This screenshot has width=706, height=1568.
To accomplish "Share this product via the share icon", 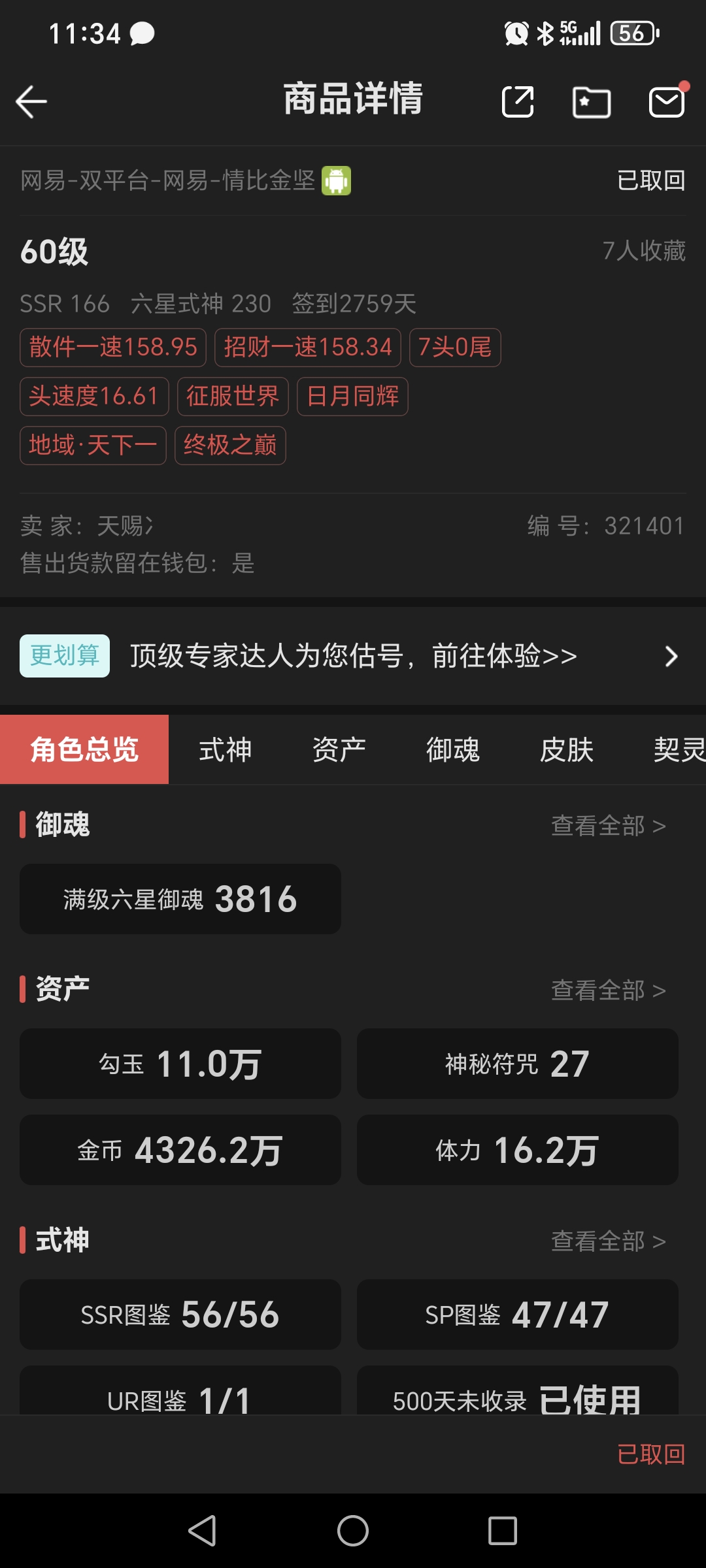I will click(x=518, y=102).
